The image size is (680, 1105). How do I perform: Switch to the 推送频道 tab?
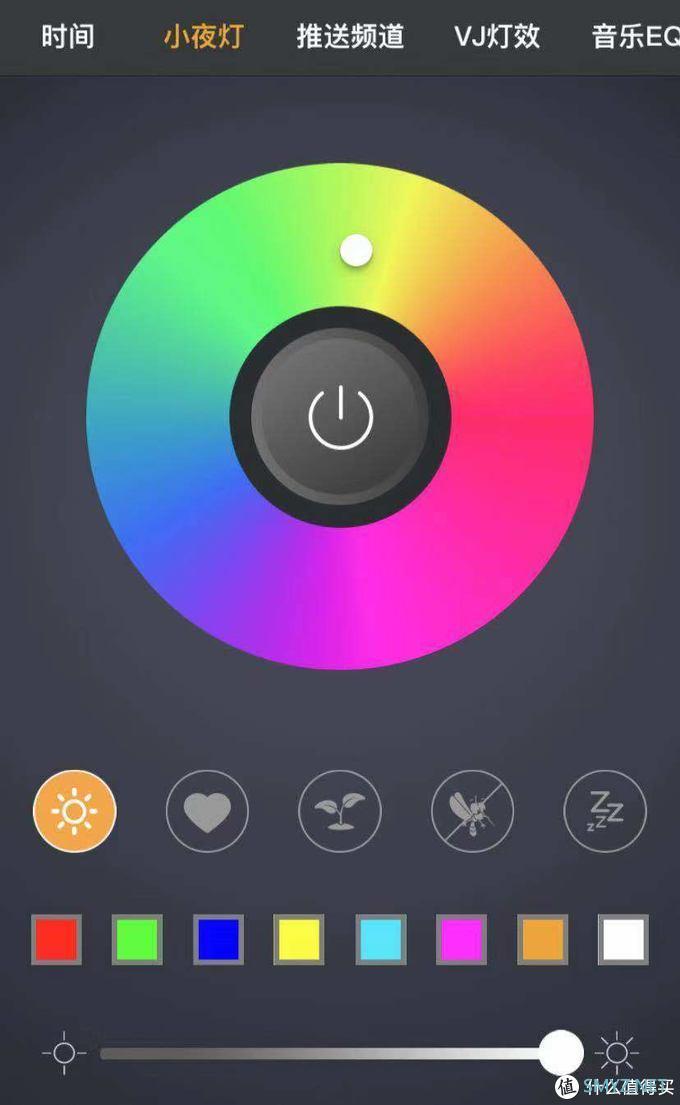tap(350, 37)
